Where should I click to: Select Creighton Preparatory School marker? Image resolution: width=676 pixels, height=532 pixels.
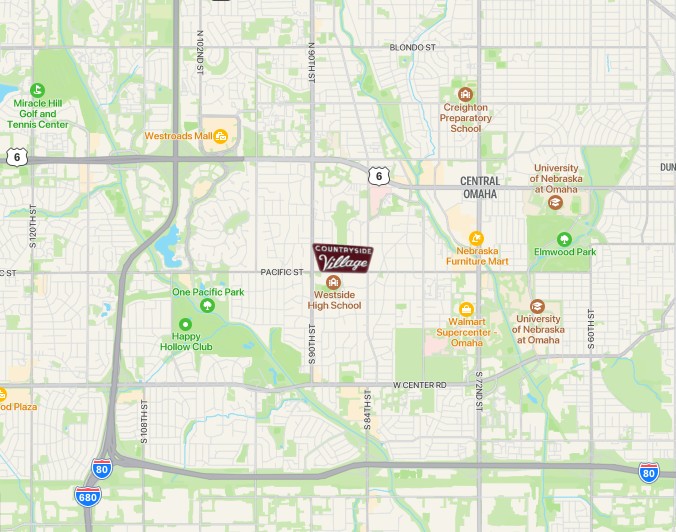tap(465, 95)
